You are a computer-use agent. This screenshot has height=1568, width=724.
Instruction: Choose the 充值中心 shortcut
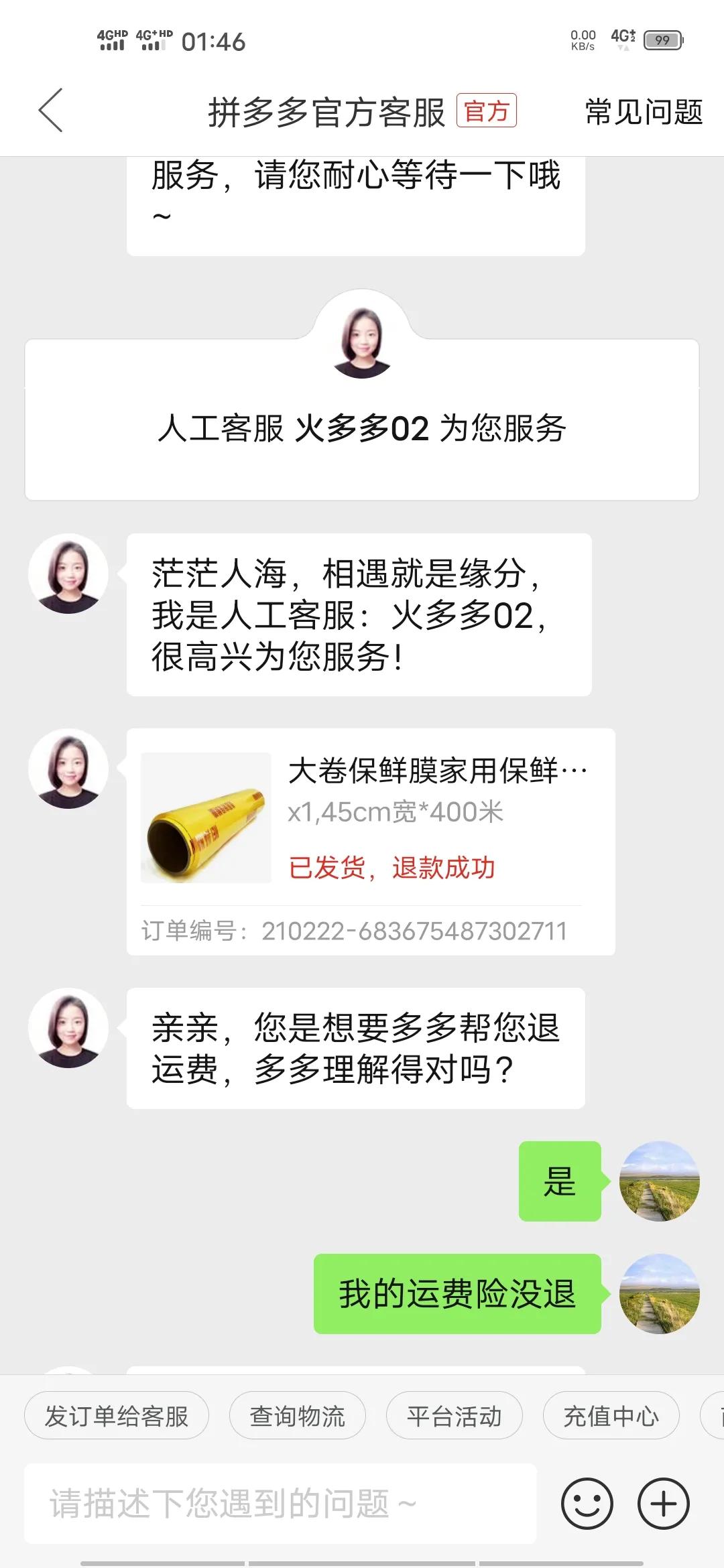coord(611,1416)
